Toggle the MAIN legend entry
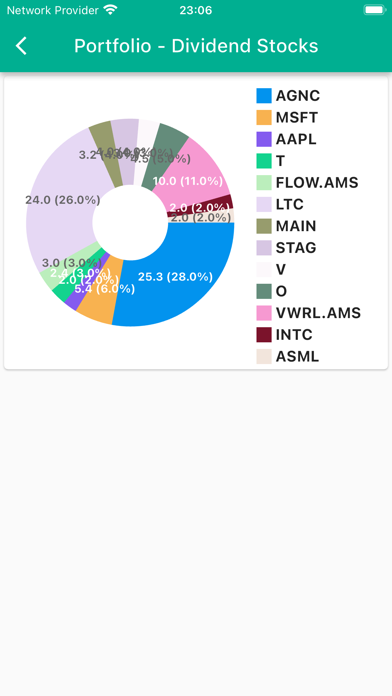Viewport: 392px width, 696px height. click(x=286, y=226)
